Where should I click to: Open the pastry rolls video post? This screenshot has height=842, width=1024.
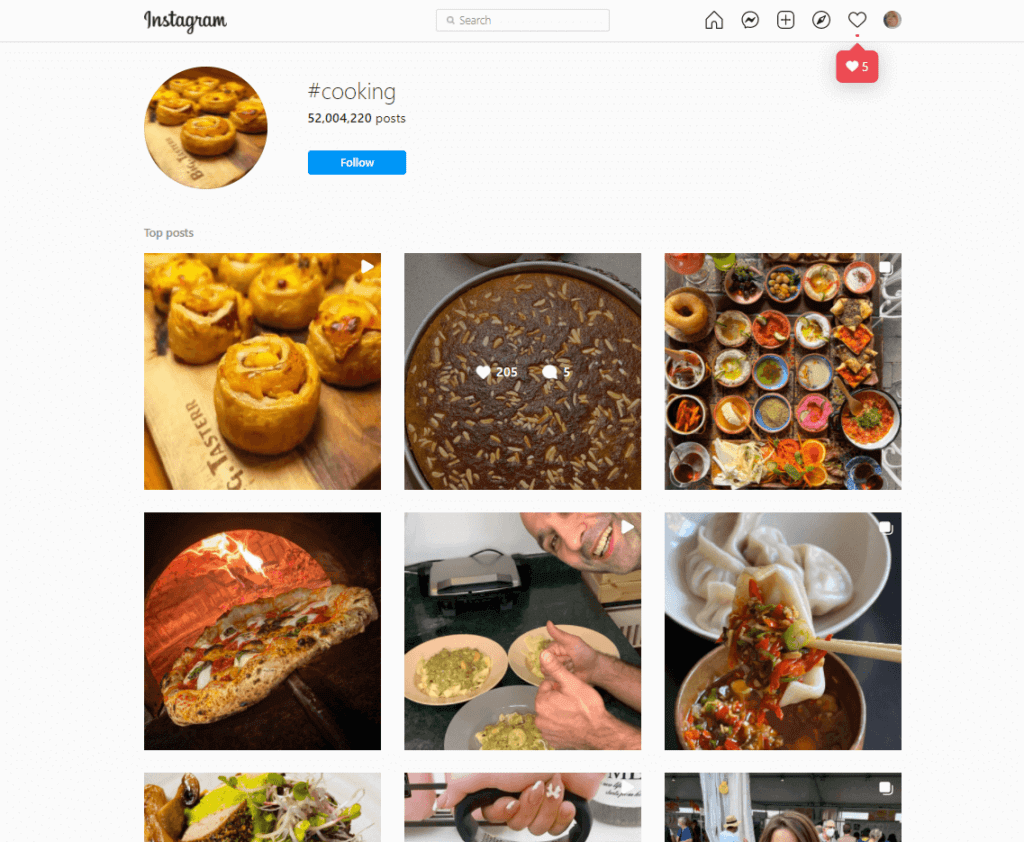pyautogui.click(x=262, y=371)
